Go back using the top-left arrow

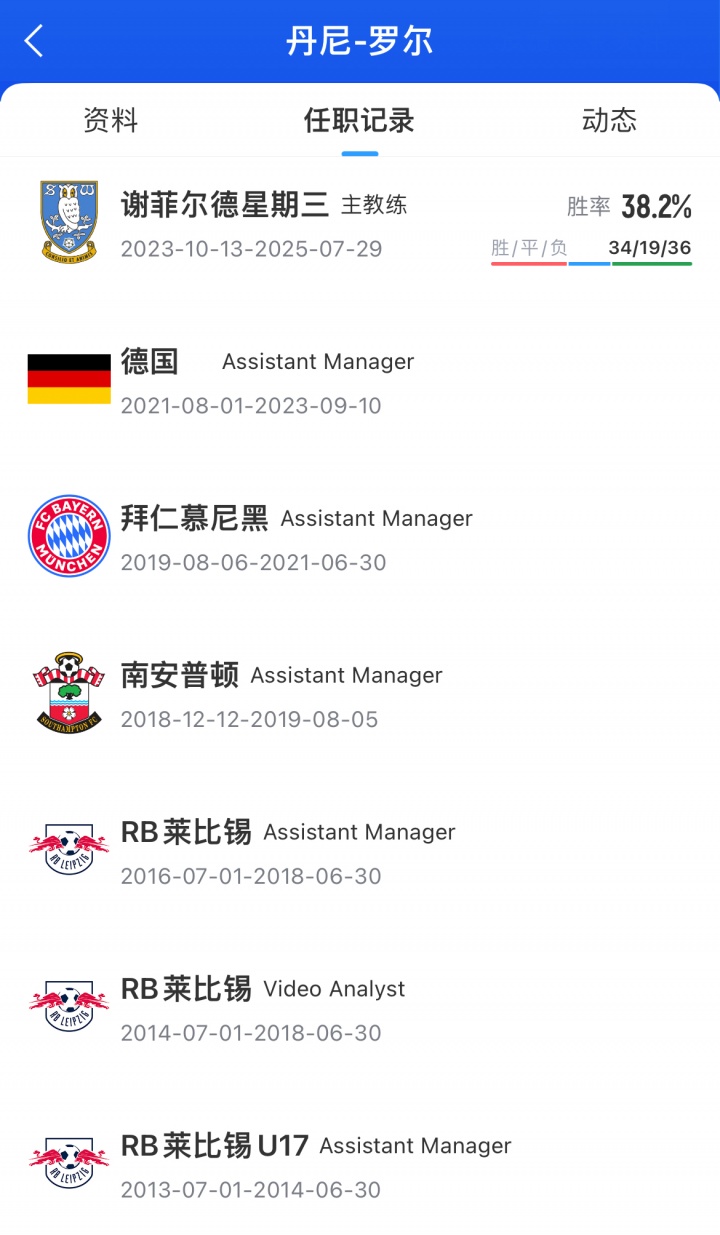pos(34,42)
